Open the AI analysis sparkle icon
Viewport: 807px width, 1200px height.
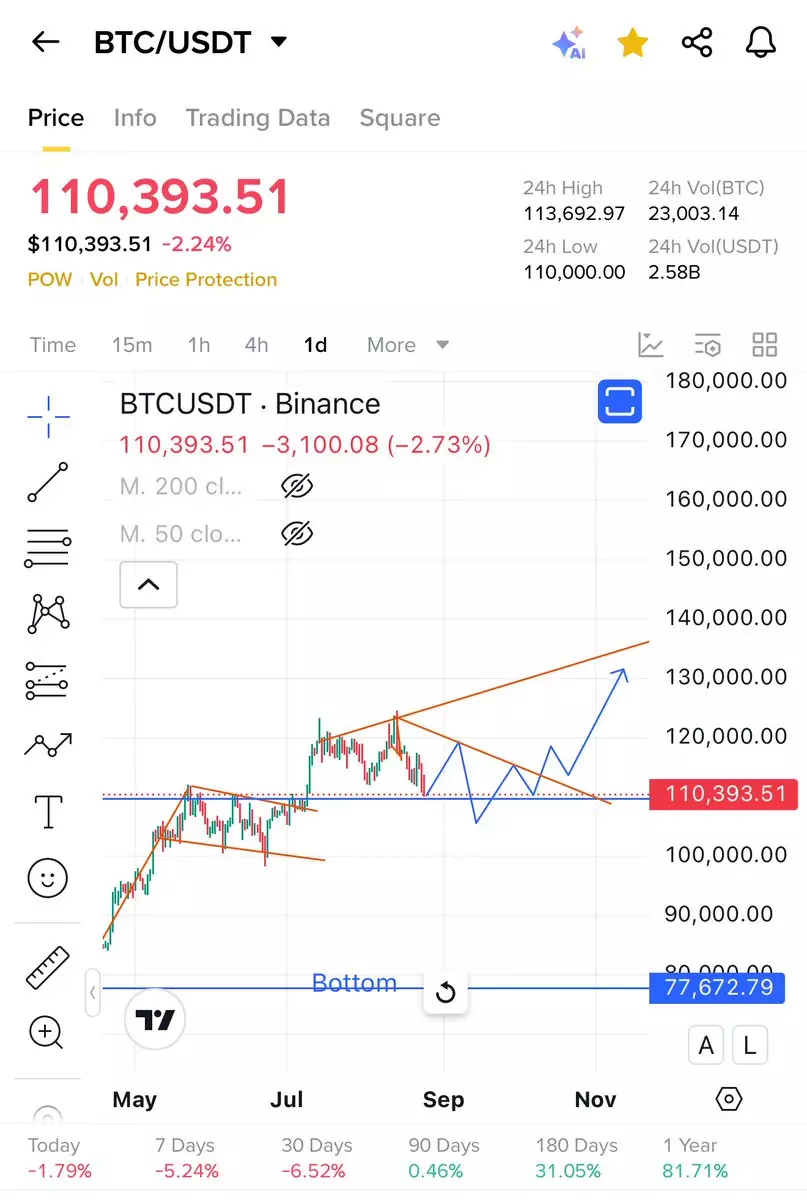(x=569, y=43)
